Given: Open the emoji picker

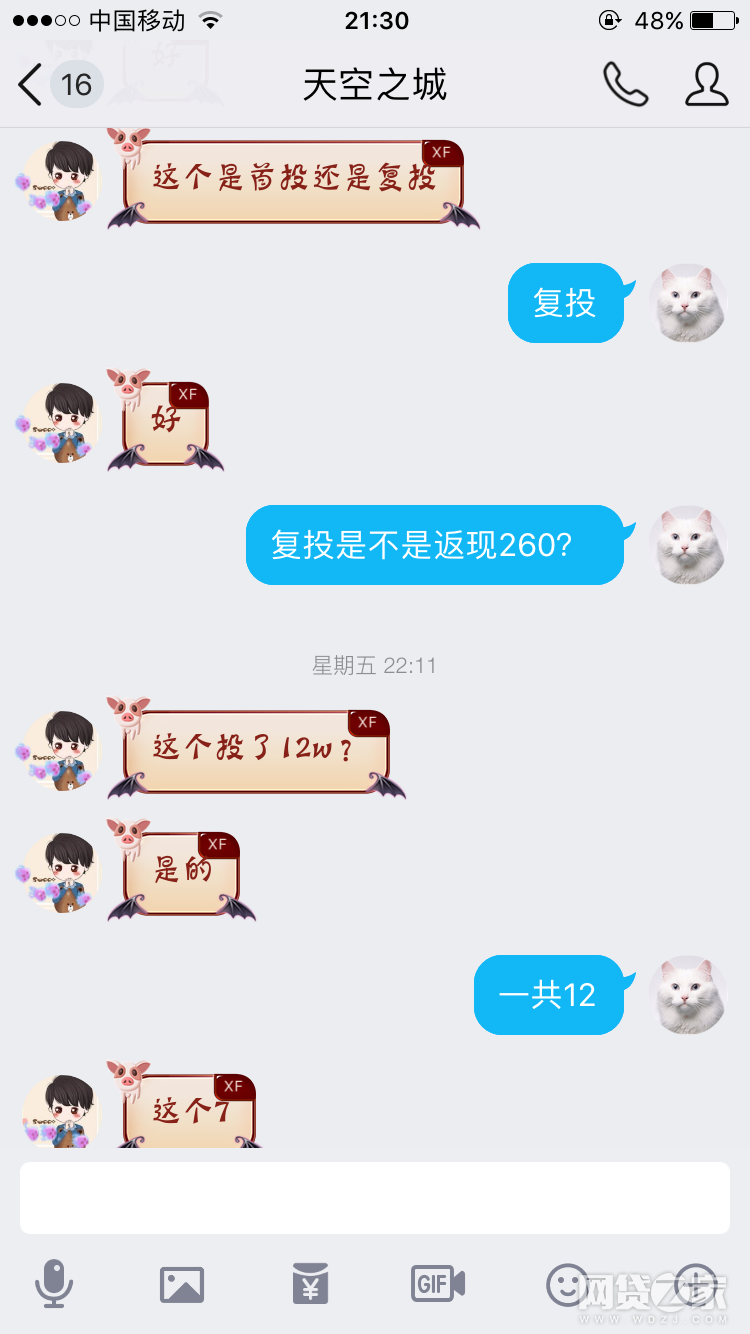Looking at the screenshot, I should coord(567,1284).
